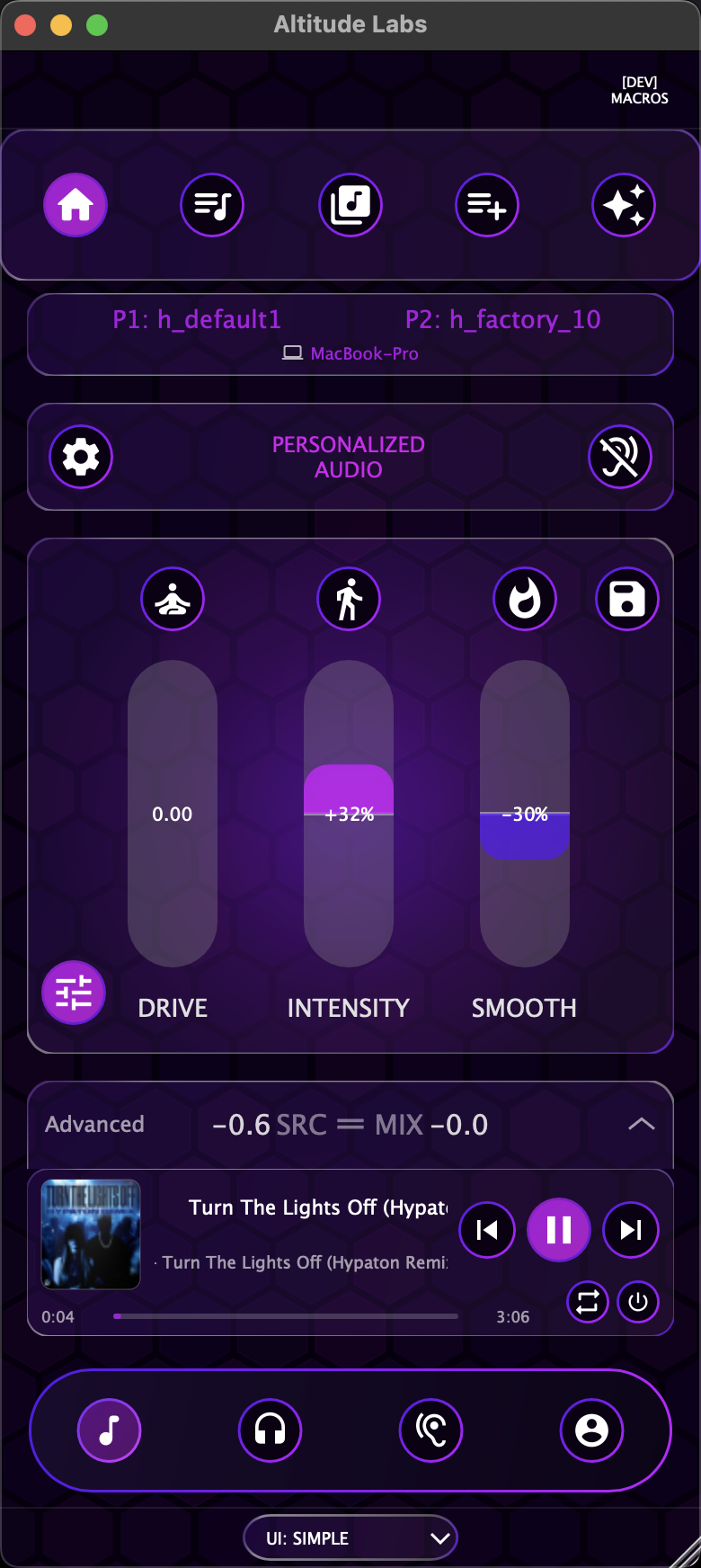701x1568 pixels.
Task: Select the walking preset icon
Action: click(349, 598)
